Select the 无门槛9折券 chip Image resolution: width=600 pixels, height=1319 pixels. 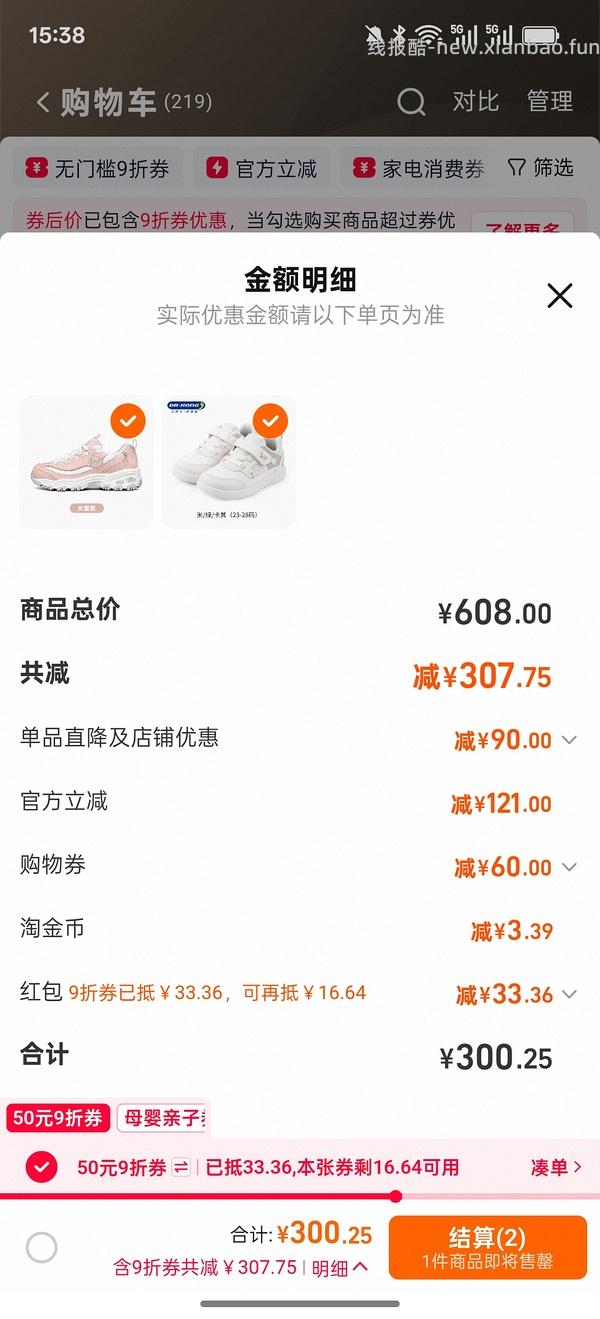pyautogui.click(x=98, y=168)
